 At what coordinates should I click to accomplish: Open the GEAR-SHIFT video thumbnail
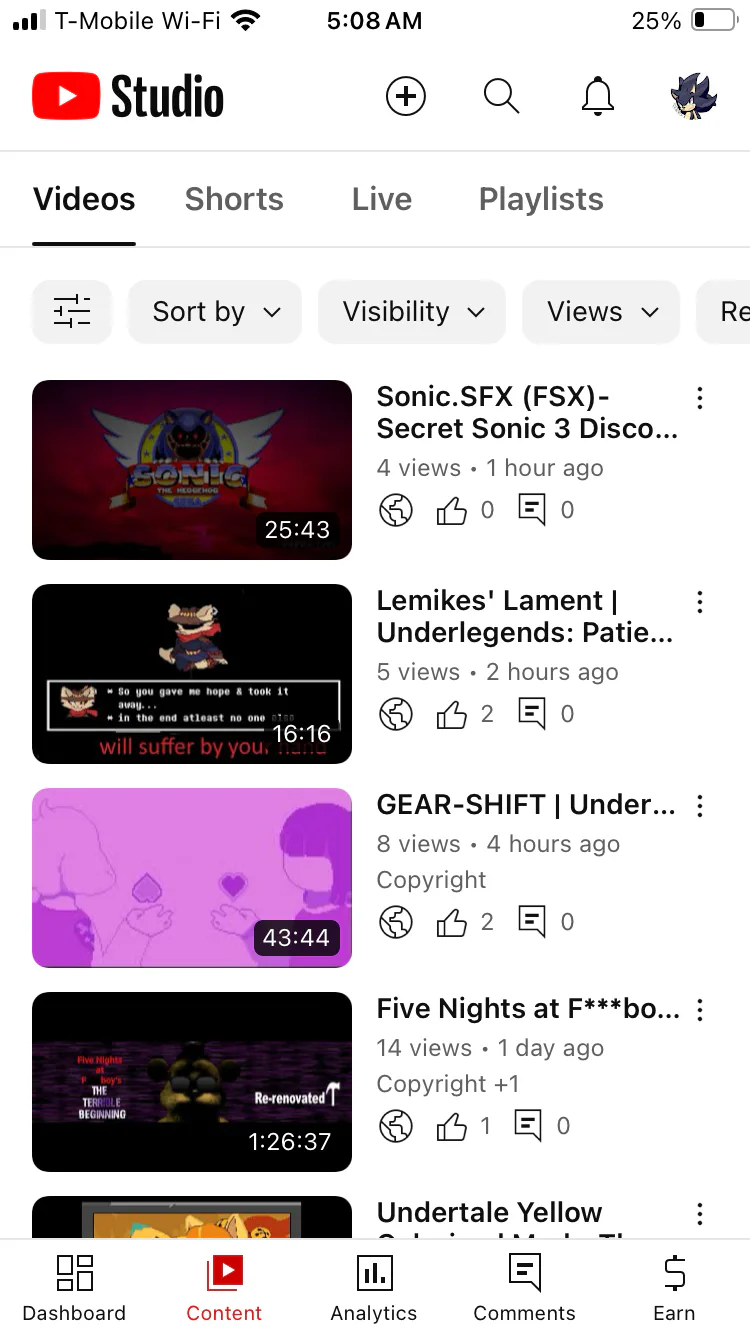tap(192, 878)
